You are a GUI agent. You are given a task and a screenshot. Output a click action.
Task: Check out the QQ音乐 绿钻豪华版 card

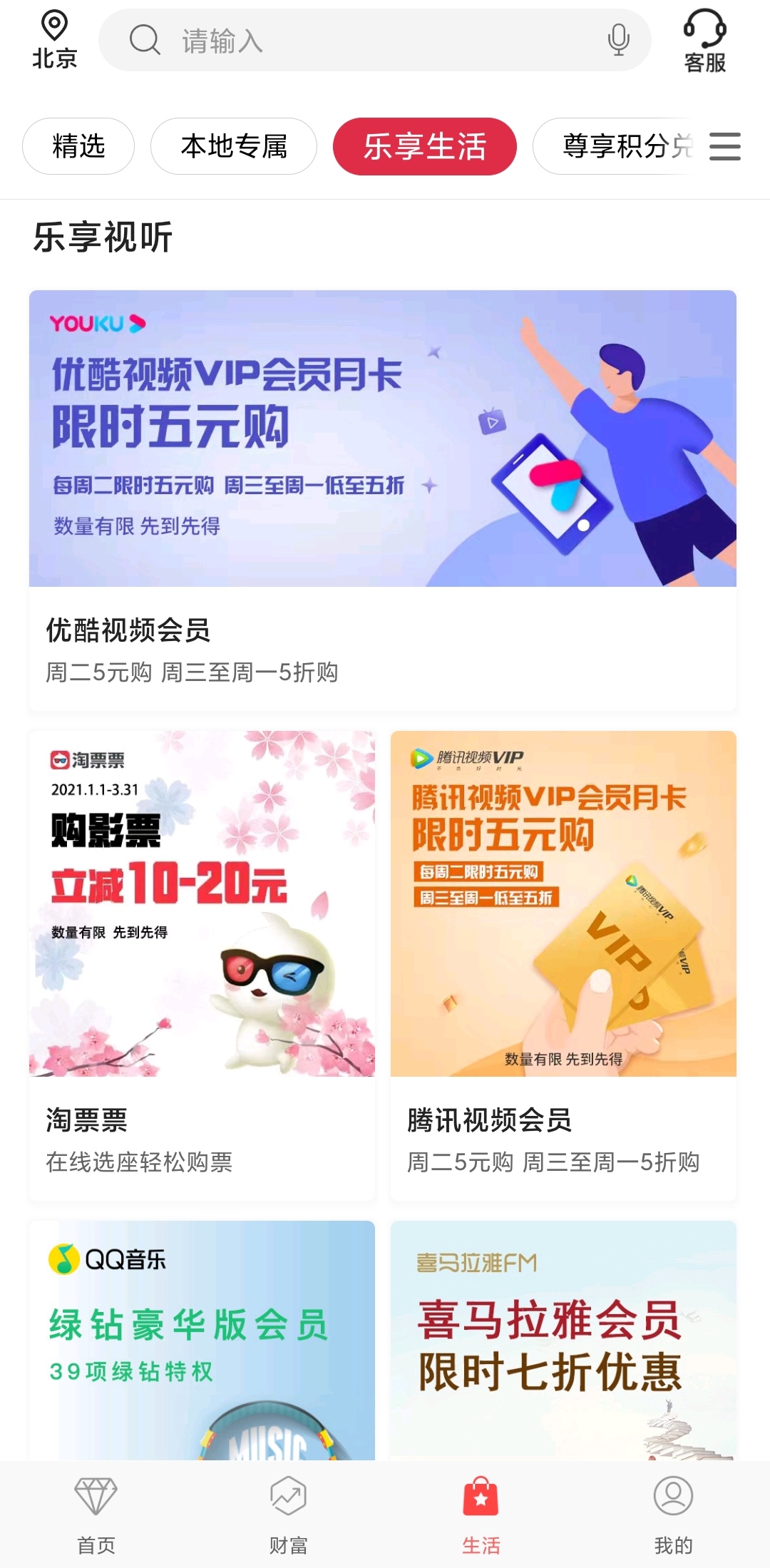click(x=202, y=1341)
